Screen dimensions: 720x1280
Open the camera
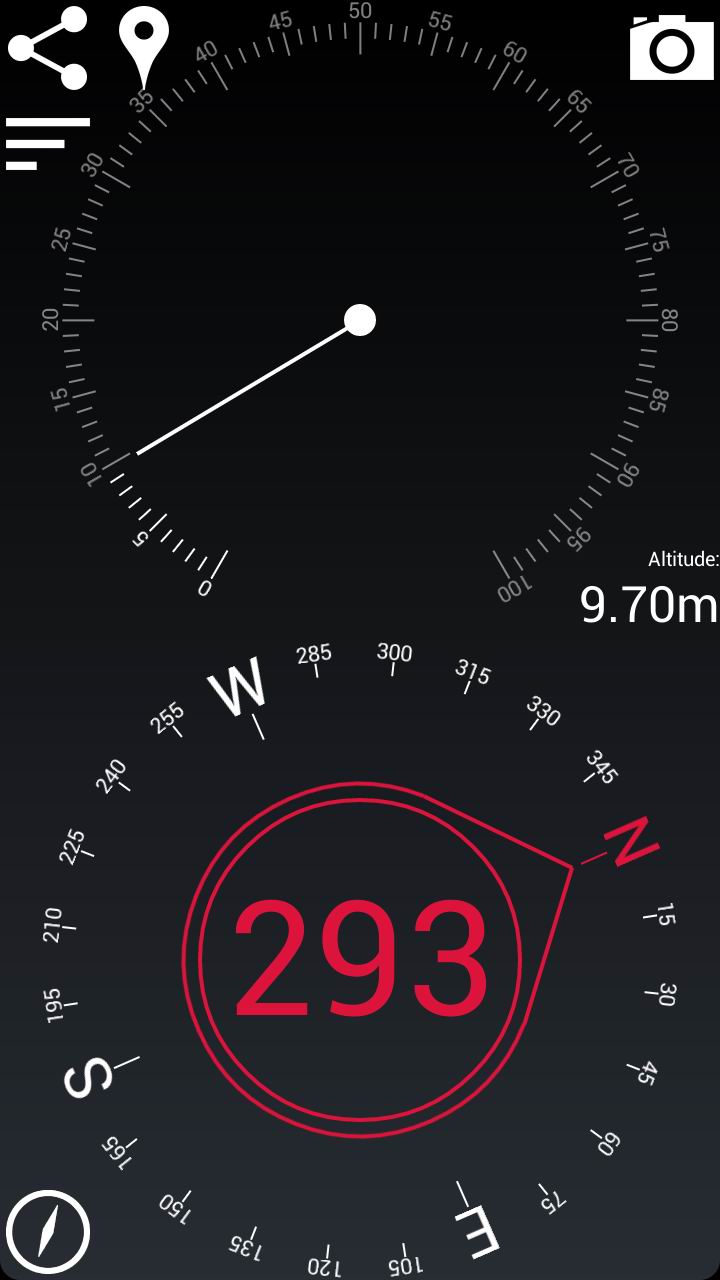click(671, 48)
